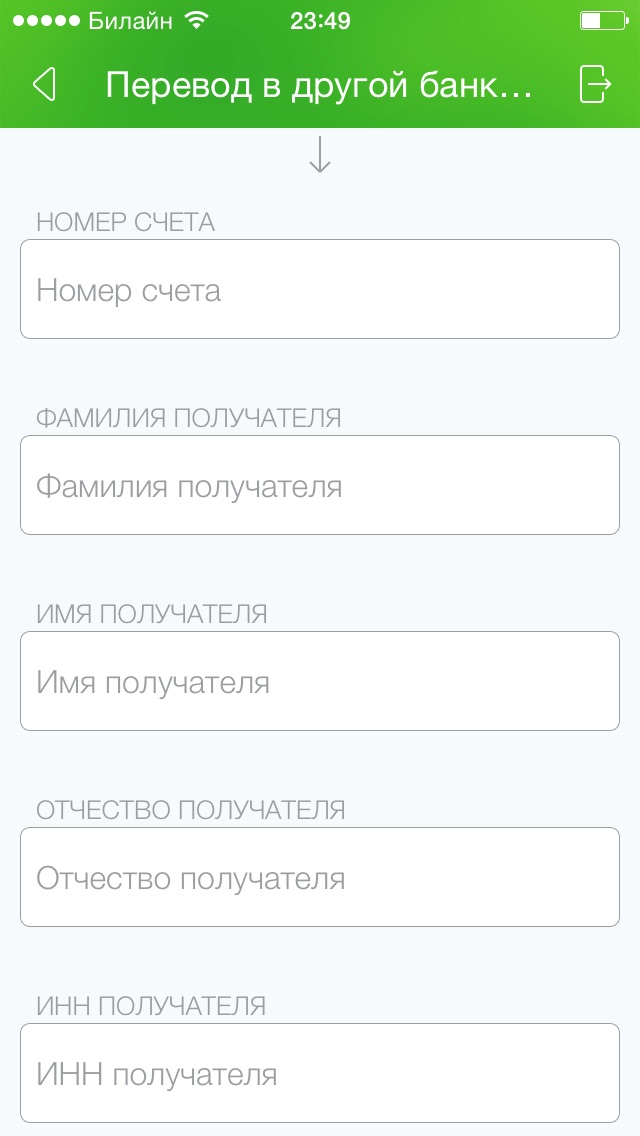Tap the Имя получателя text field
This screenshot has width=640, height=1136.
coord(320,682)
